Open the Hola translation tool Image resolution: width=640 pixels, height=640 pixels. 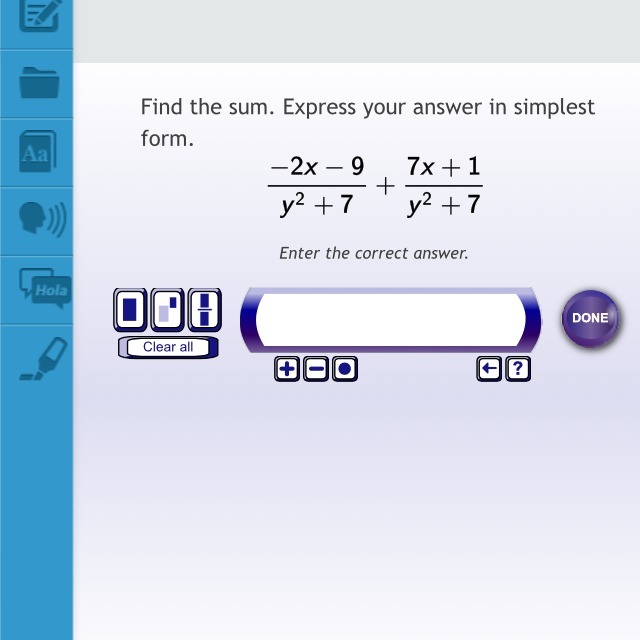(45, 288)
